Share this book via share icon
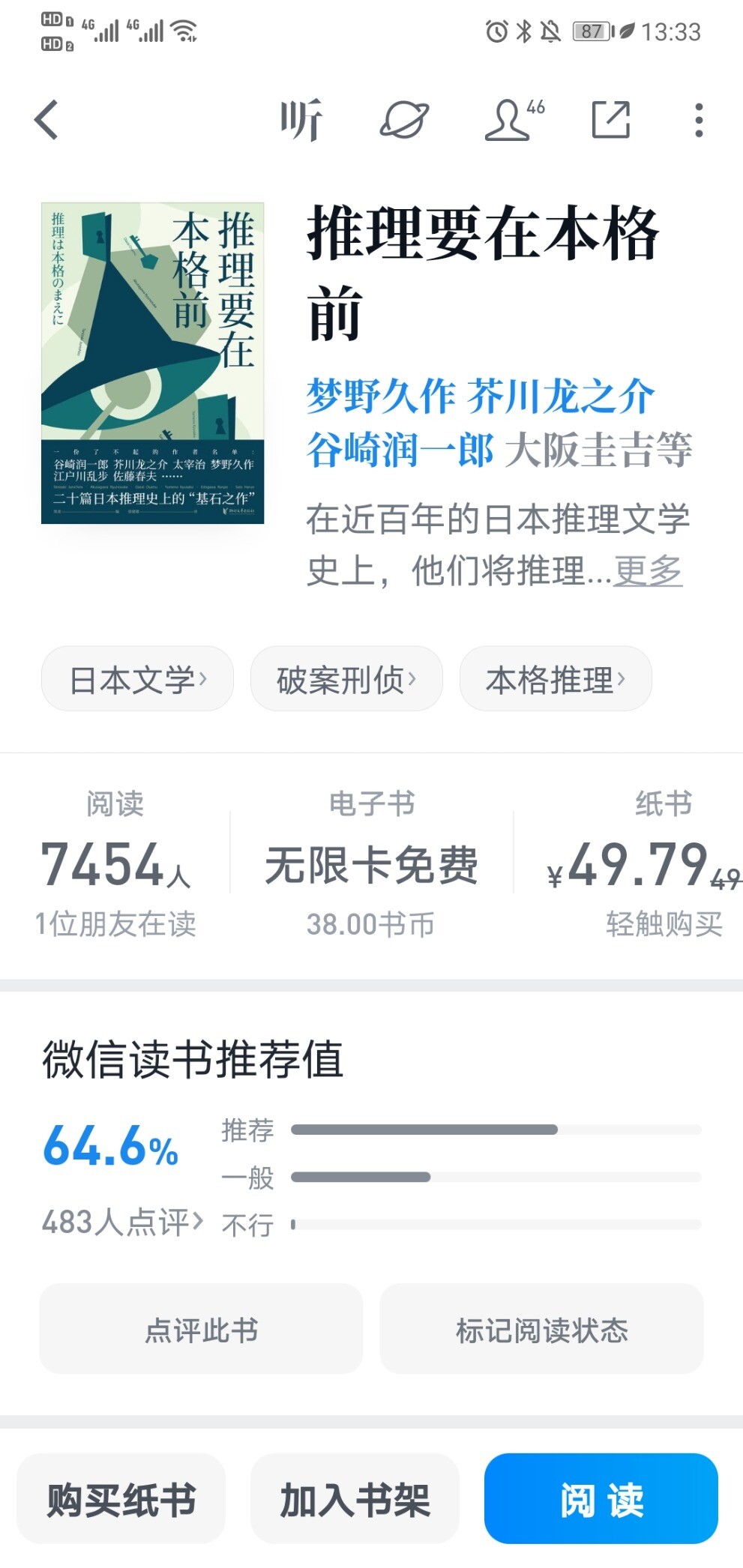The width and height of the screenshot is (743, 1568). (611, 120)
